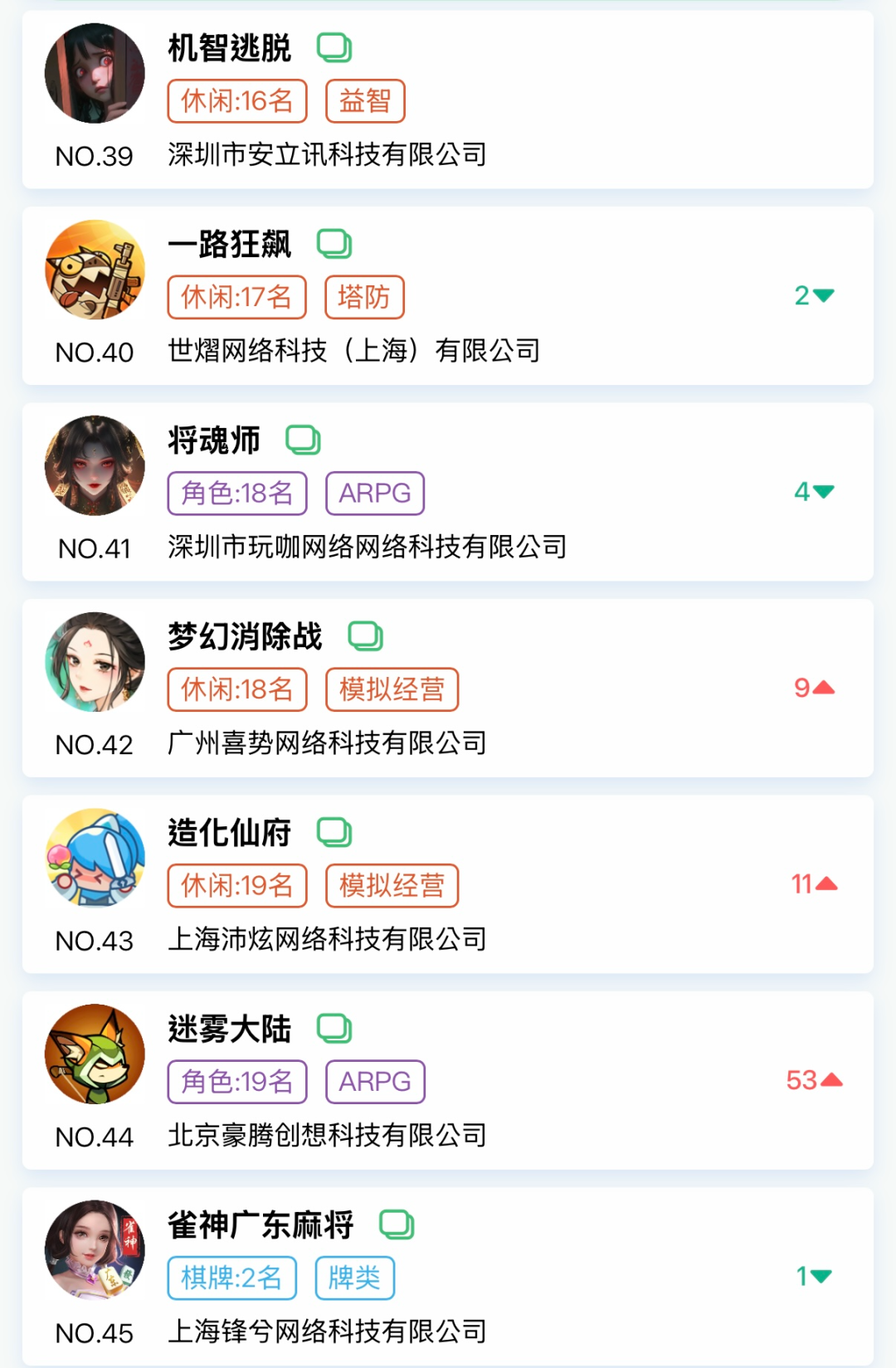Select the 一路狂飙 game avatar
Image resolution: width=896 pixels, height=1368 pixels.
(x=95, y=269)
